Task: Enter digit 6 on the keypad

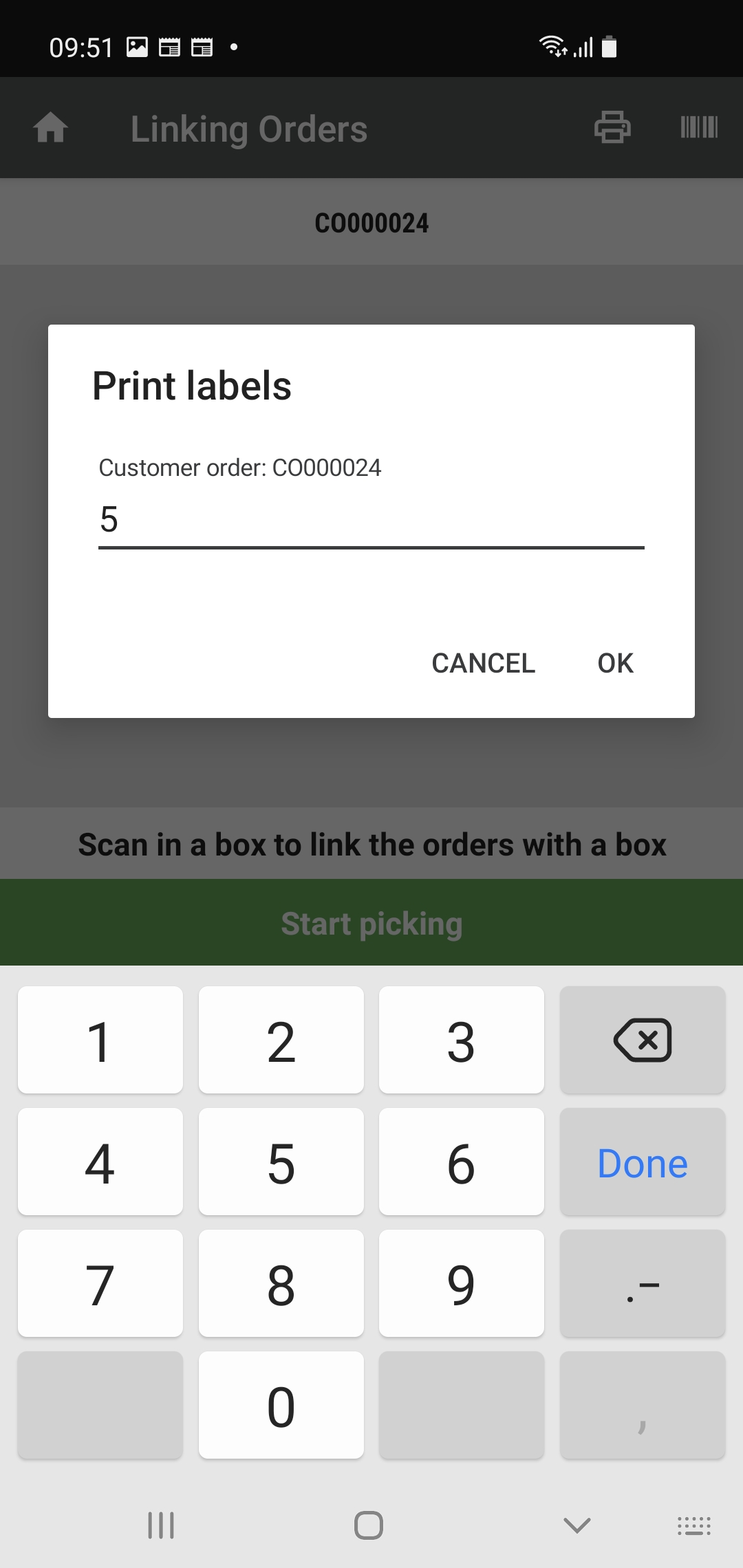Action: click(461, 1162)
